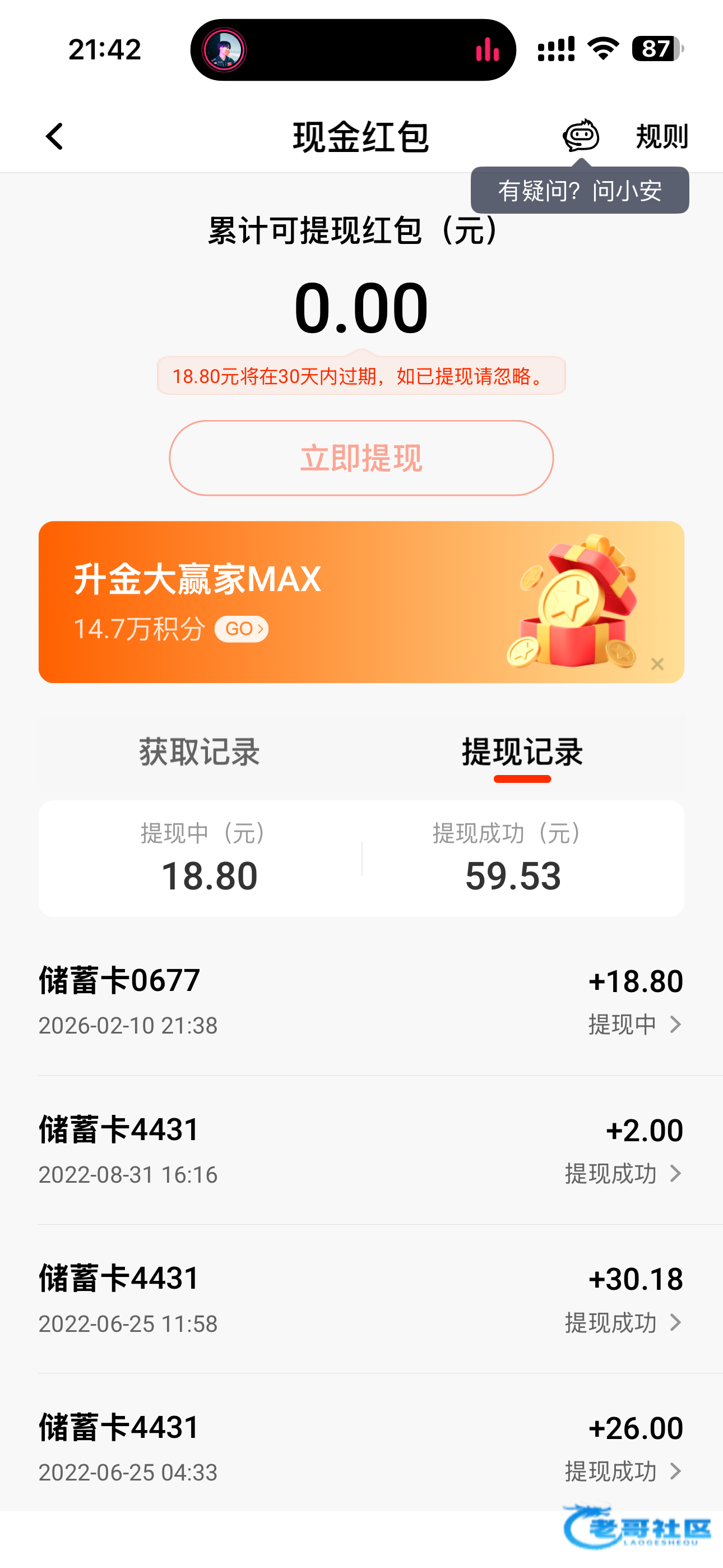
Task: Ask the 小安 assistant robot icon
Action: pyautogui.click(x=580, y=135)
